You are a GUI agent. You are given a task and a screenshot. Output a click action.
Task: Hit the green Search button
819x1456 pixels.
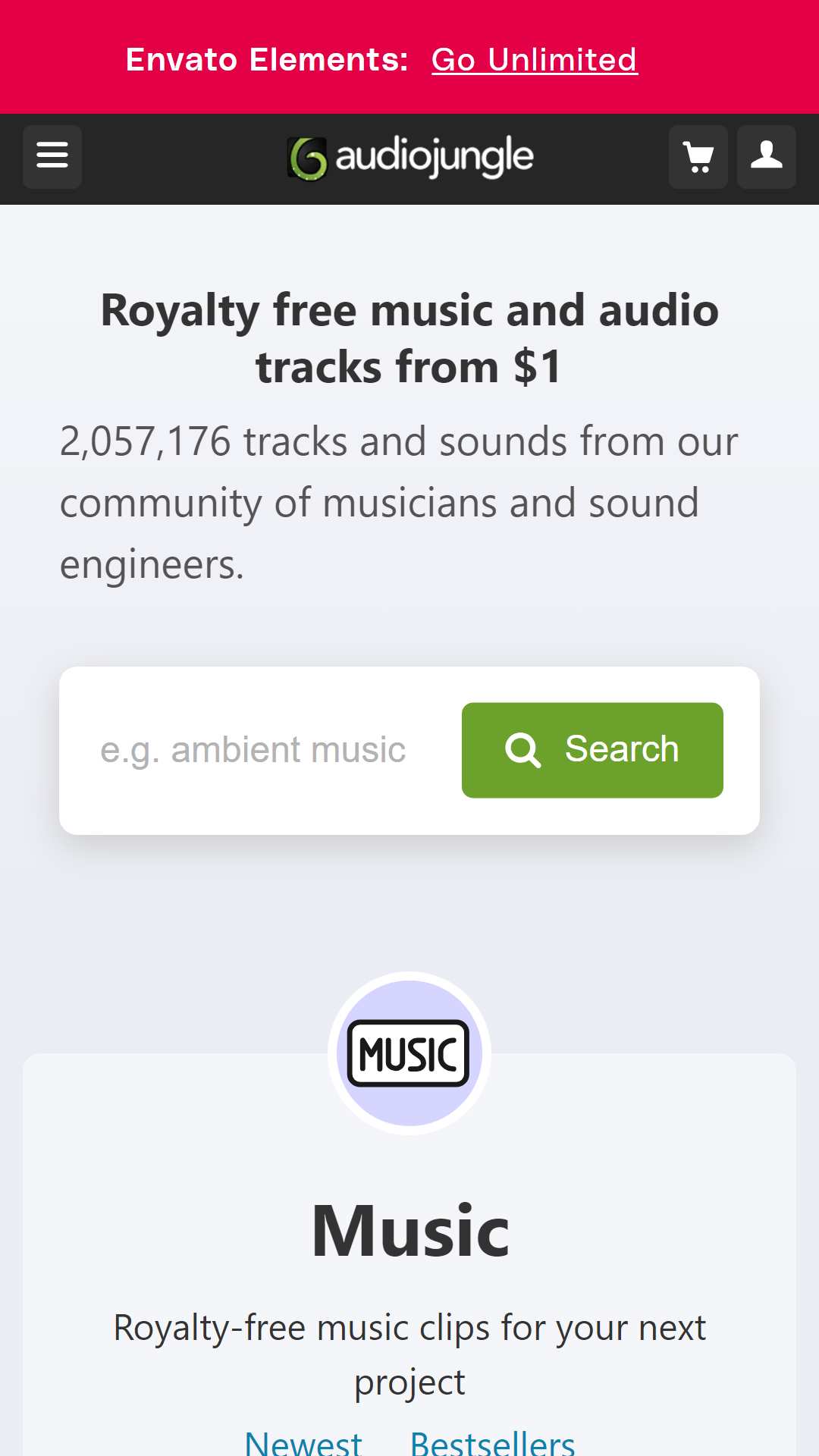(x=592, y=750)
